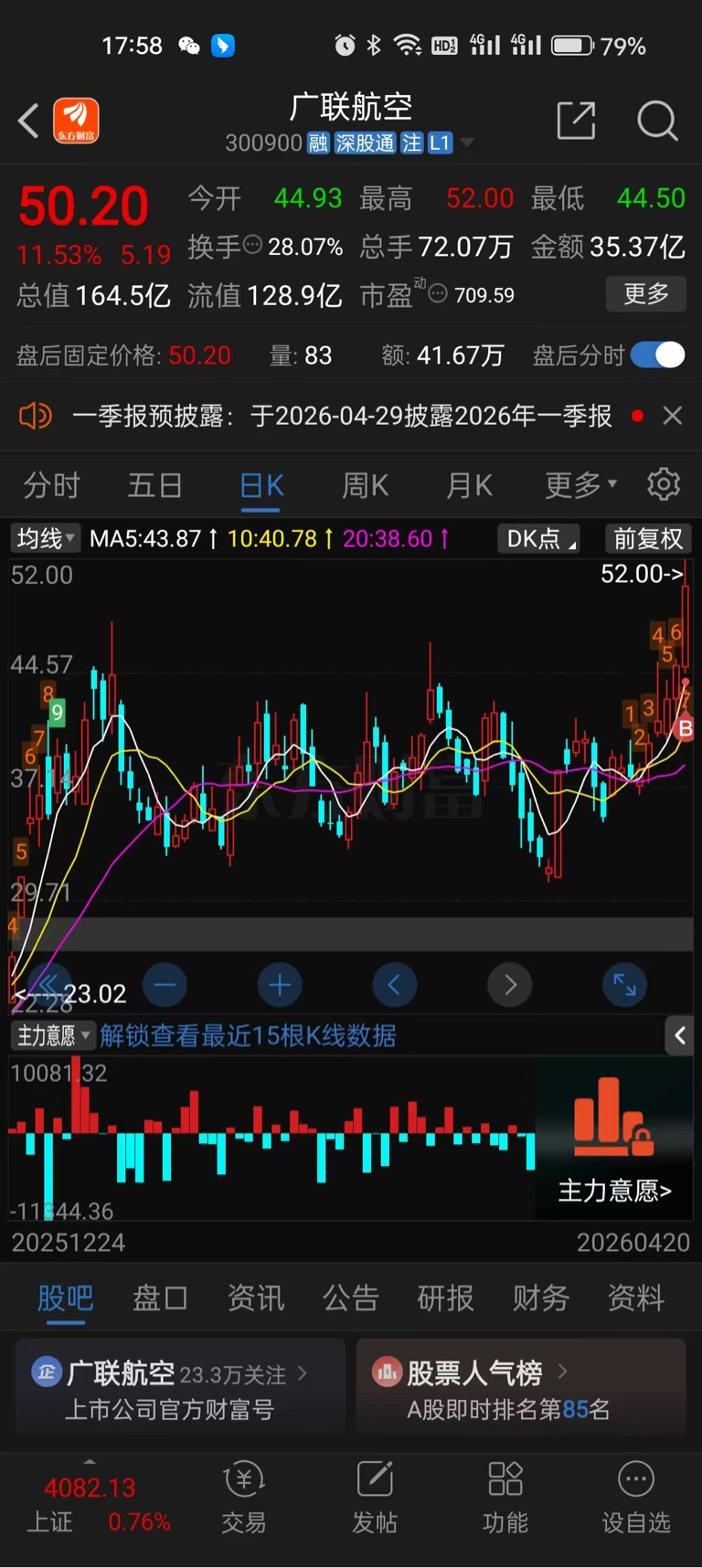702x1568 pixels.
Task: Expand the 均线 indicator dropdown
Action: pos(45,538)
